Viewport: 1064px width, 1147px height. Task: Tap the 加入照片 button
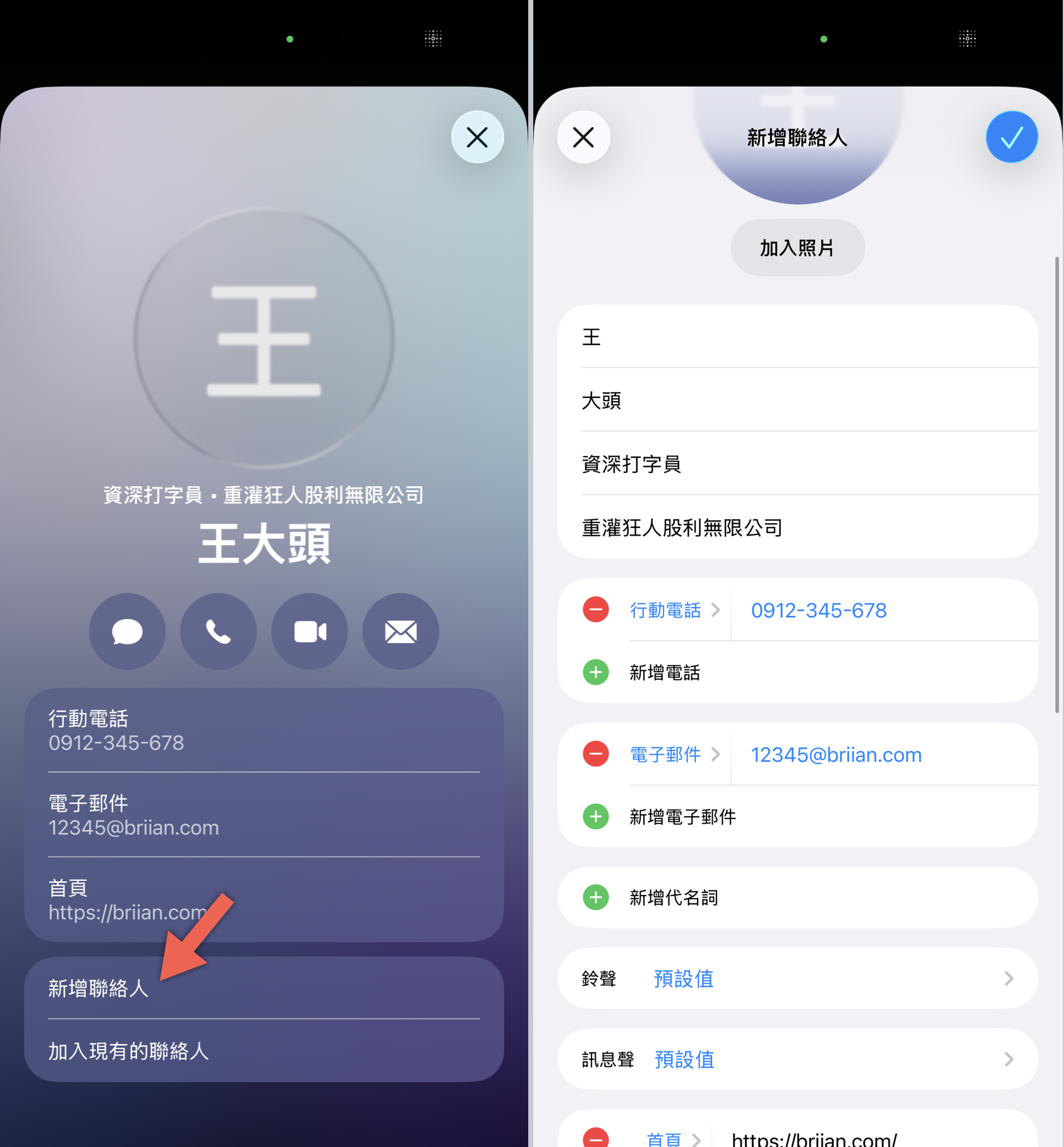797,248
